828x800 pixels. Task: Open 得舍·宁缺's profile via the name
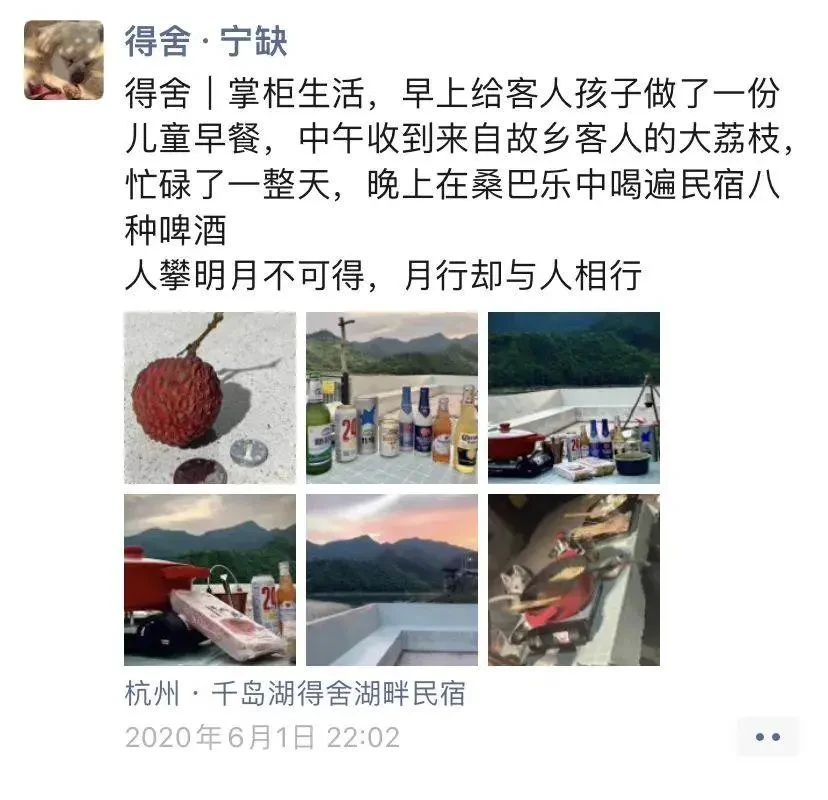point(206,42)
